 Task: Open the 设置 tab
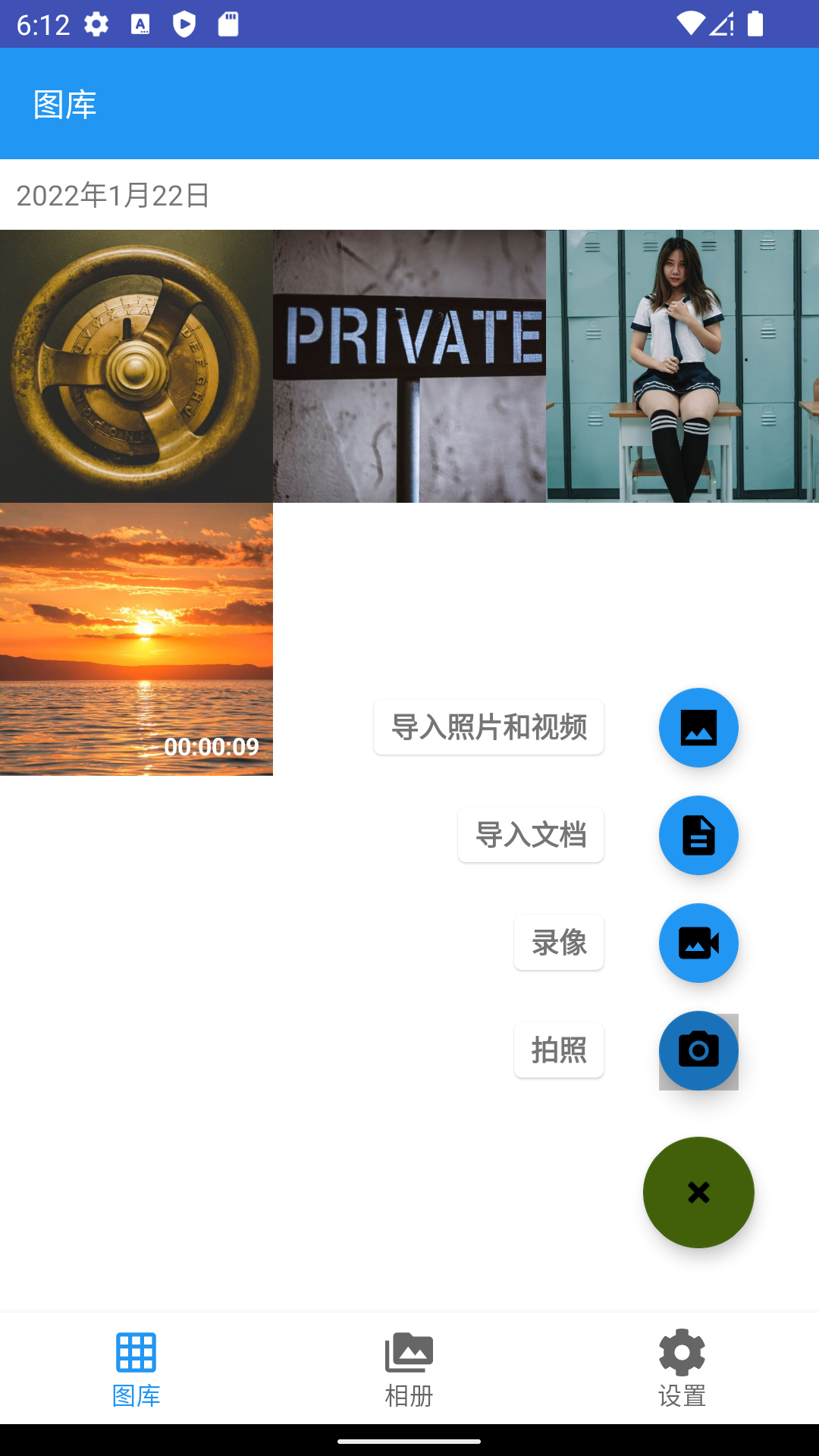pyautogui.click(x=682, y=1368)
